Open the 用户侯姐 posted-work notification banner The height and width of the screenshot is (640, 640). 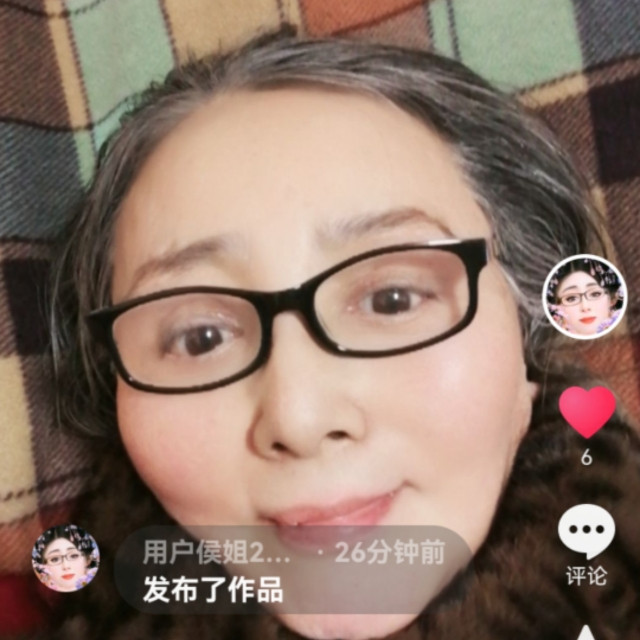click(292, 569)
